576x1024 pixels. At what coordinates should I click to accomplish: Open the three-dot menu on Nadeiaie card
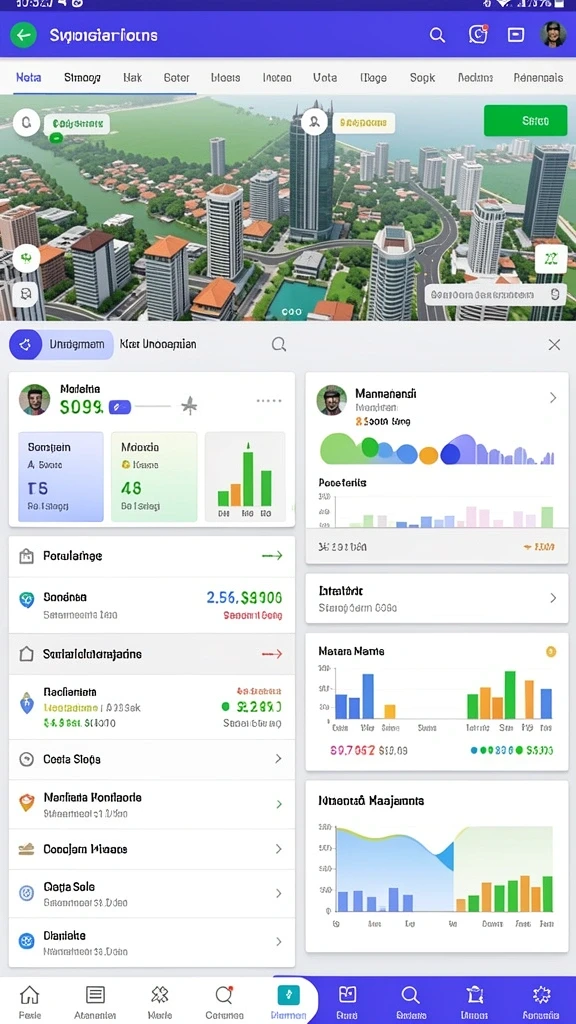(x=269, y=401)
